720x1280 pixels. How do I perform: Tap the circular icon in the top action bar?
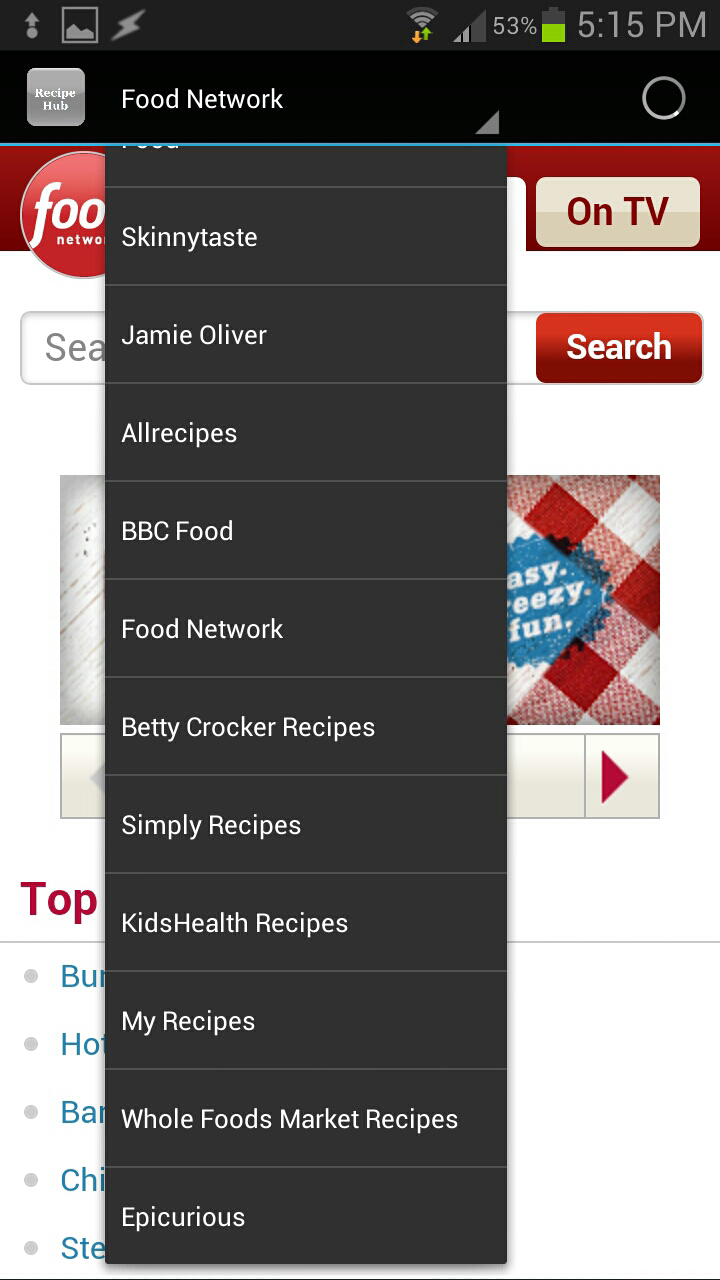(662, 98)
